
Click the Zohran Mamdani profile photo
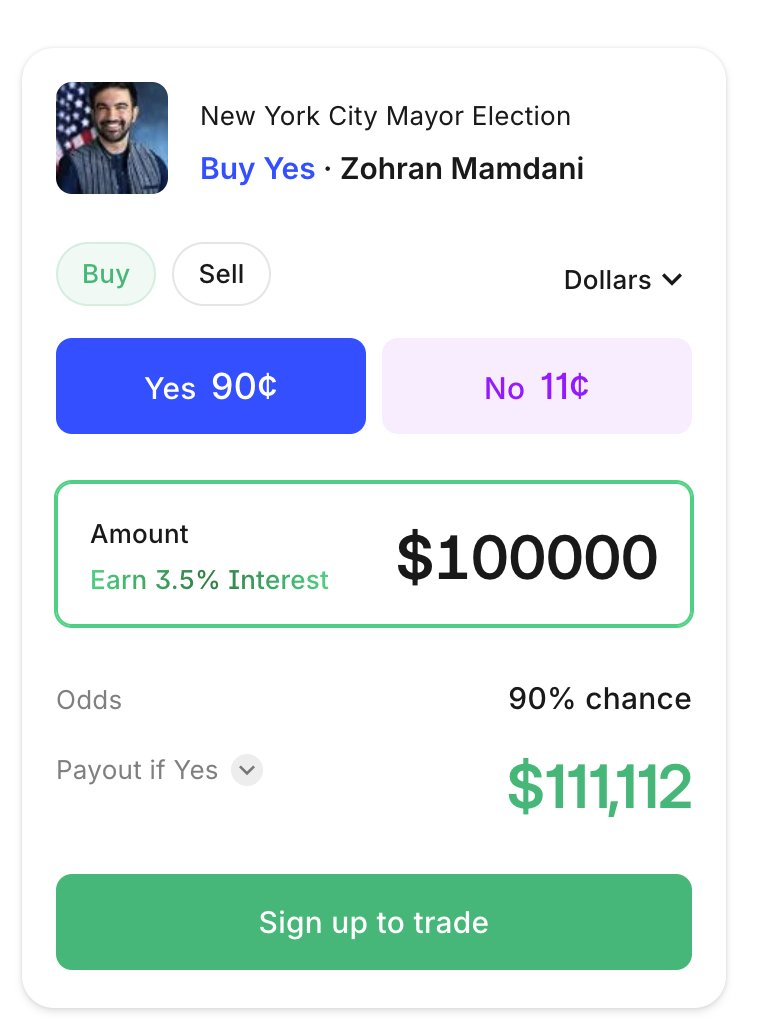(x=111, y=138)
